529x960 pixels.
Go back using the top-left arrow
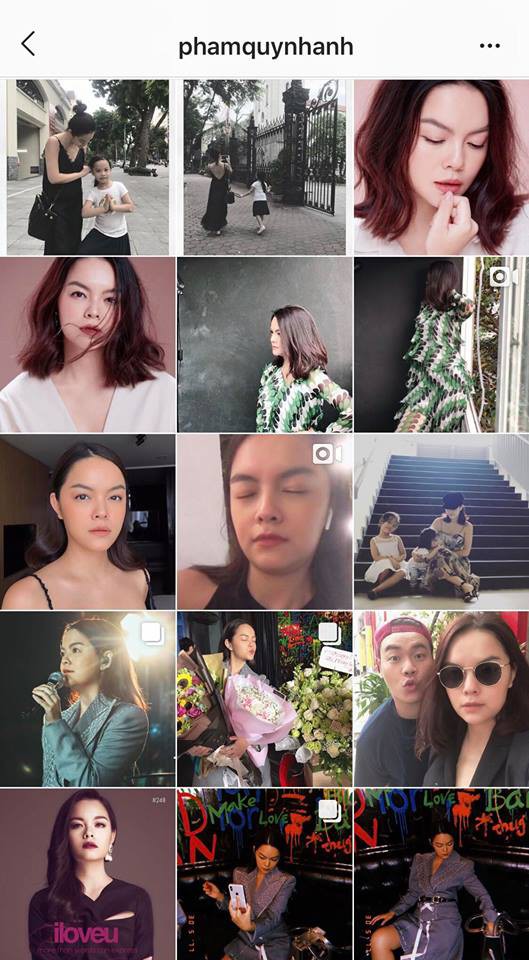28,45
